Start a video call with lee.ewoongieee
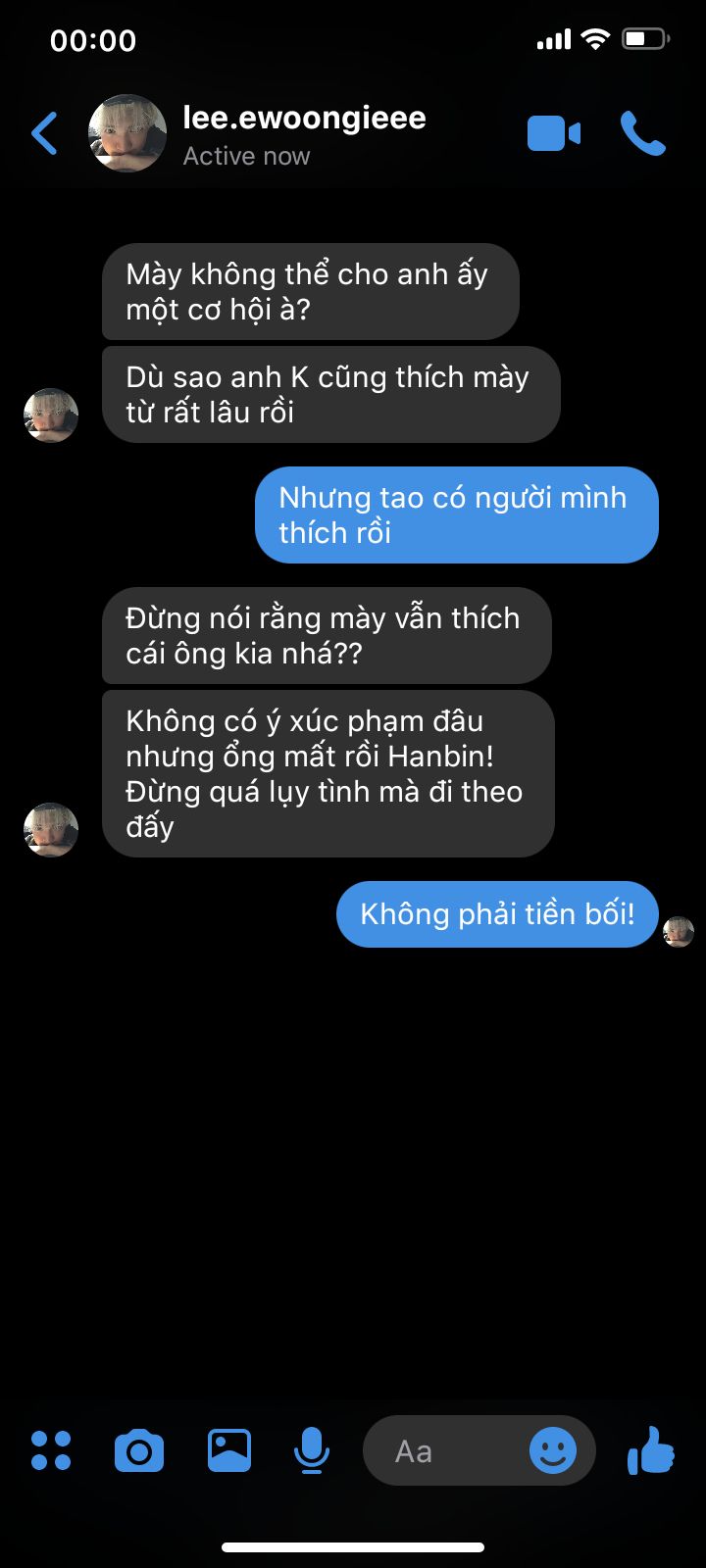Screen dimensions: 706x1568 554,134
